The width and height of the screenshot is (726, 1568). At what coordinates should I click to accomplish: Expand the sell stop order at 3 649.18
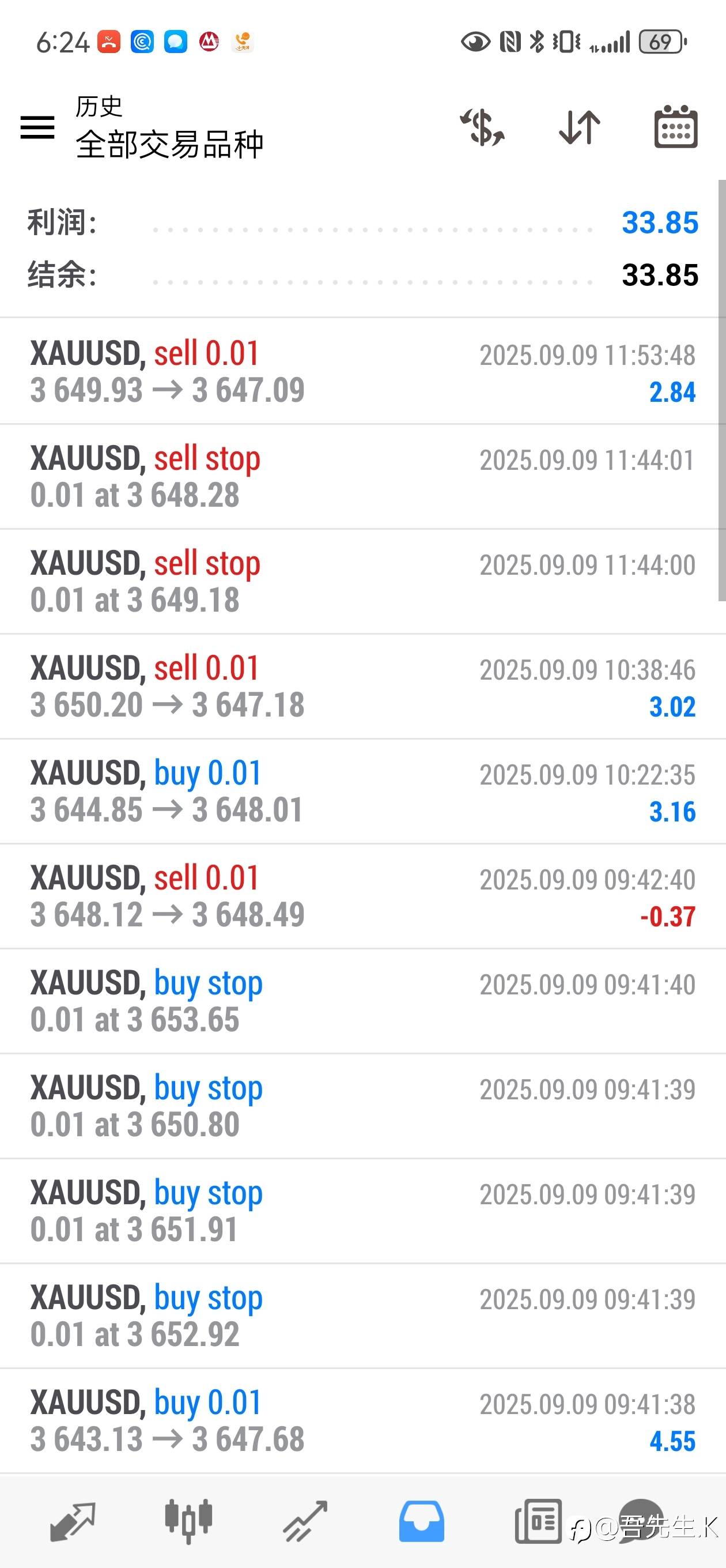pos(362,581)
